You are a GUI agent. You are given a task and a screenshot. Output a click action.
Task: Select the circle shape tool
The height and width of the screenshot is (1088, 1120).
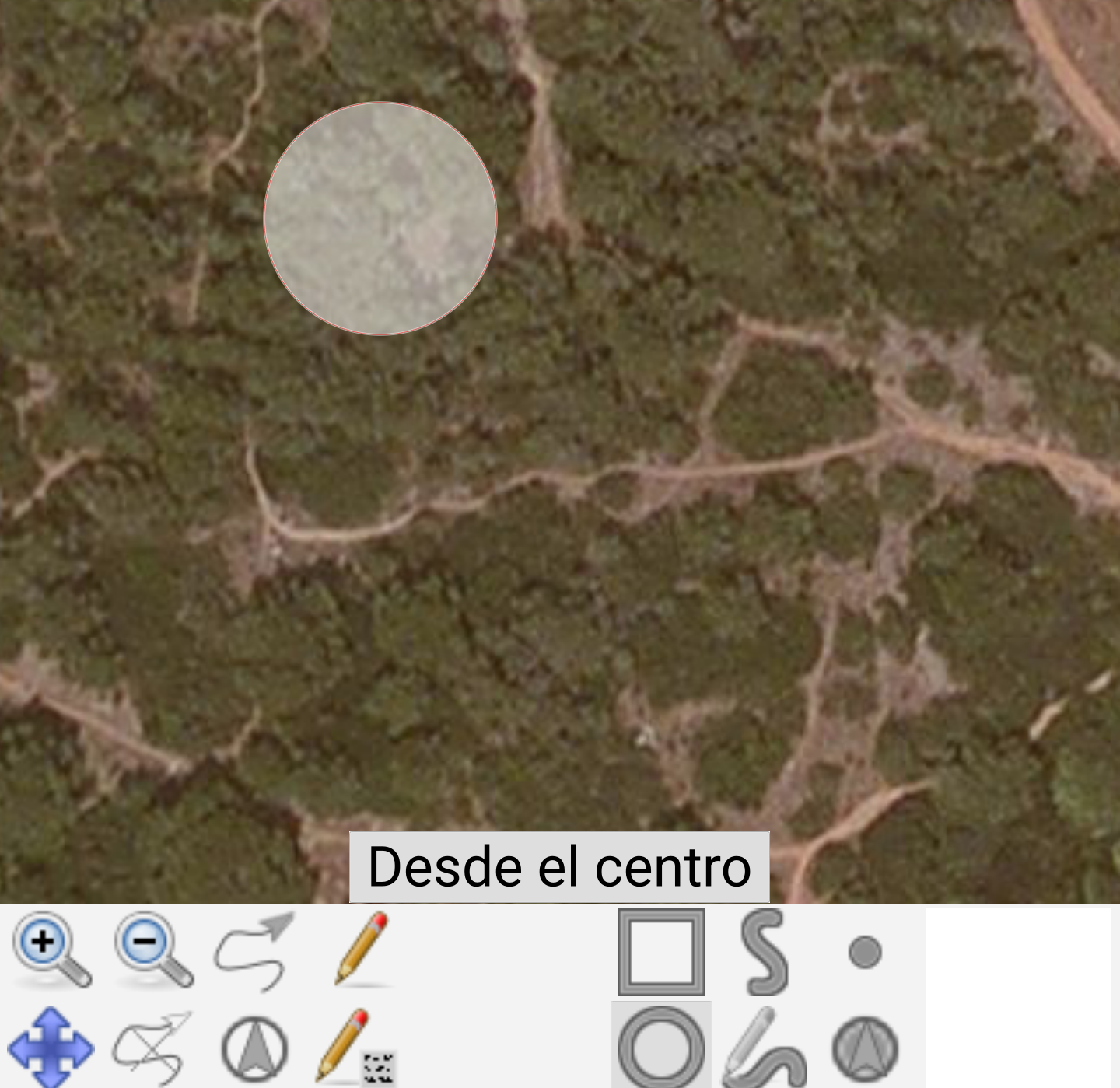click(x=661, y=1048)
